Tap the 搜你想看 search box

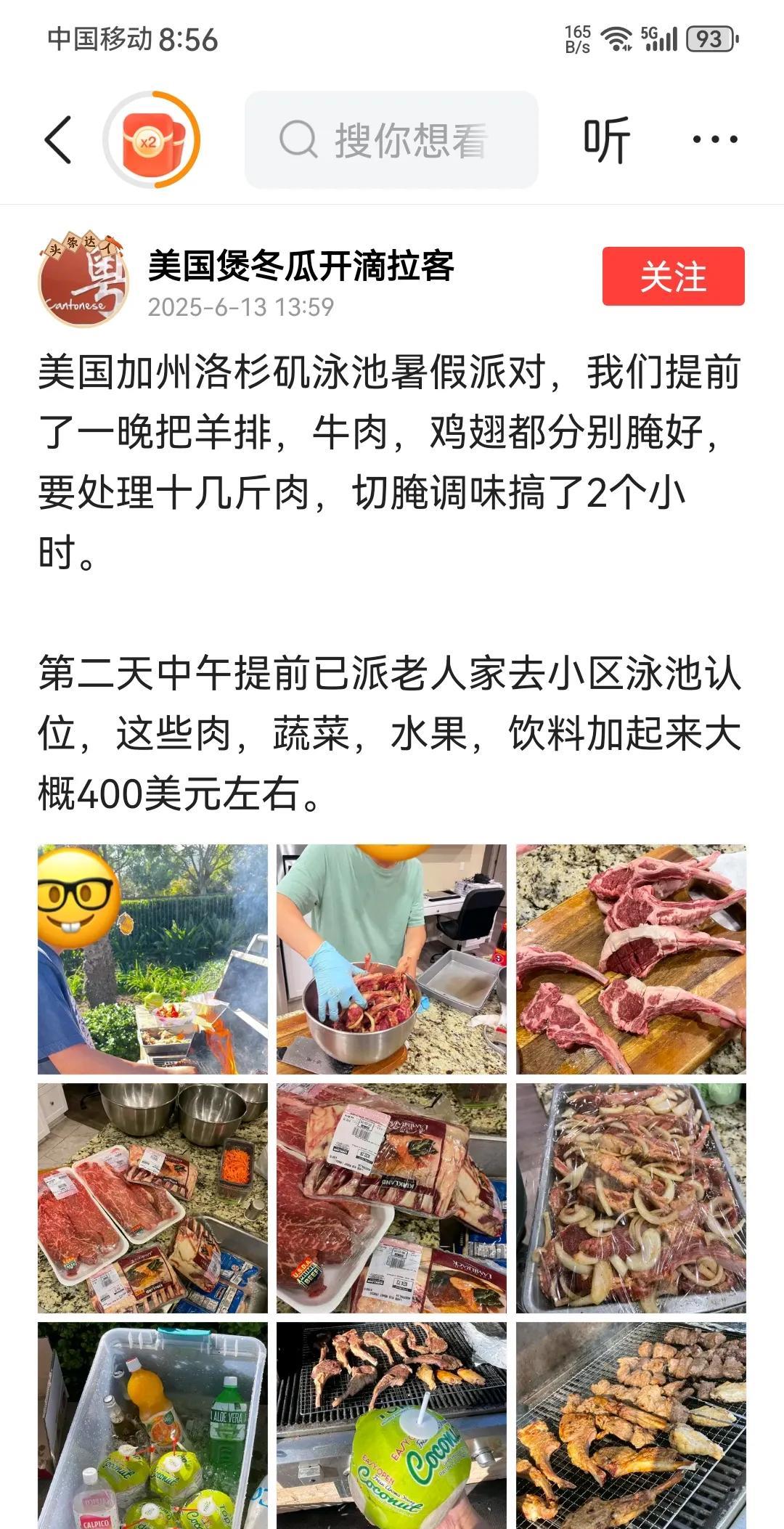(391, 139)
